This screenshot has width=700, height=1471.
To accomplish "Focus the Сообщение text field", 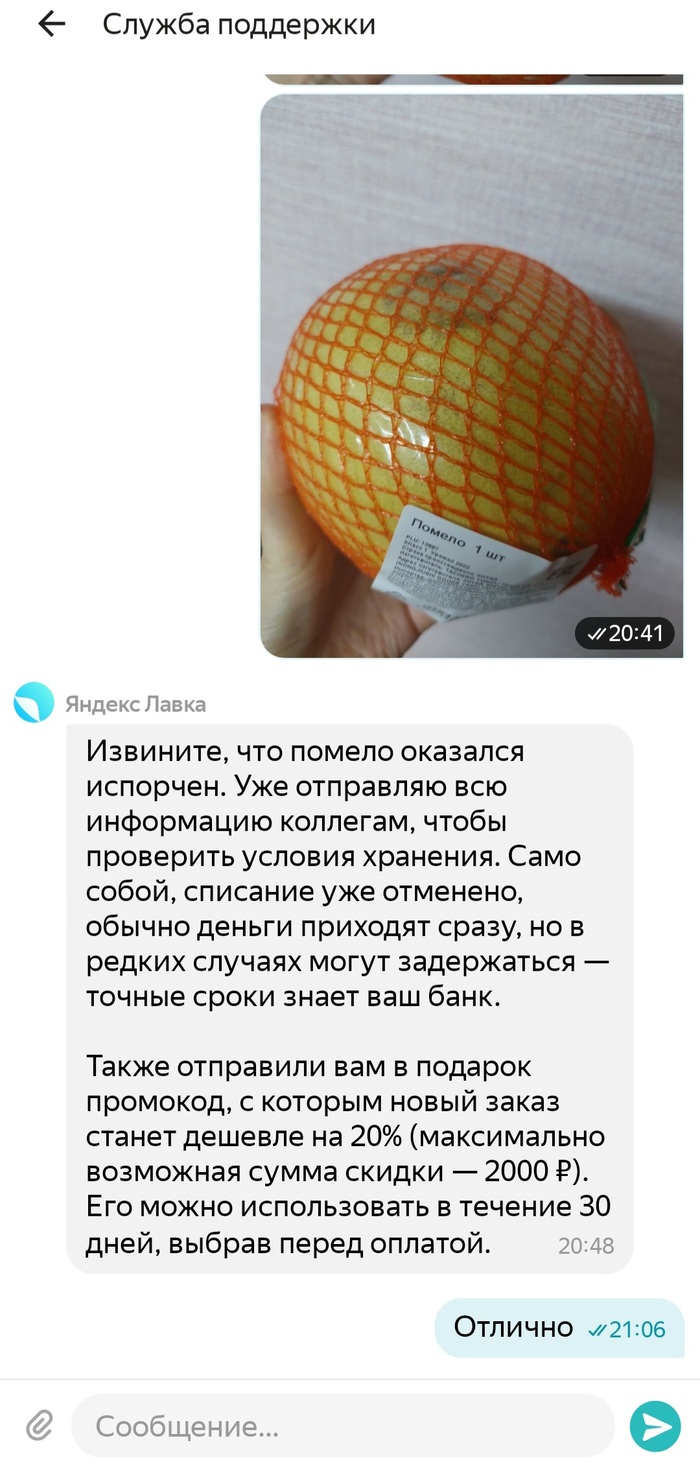I will (x=340, y=1425).
